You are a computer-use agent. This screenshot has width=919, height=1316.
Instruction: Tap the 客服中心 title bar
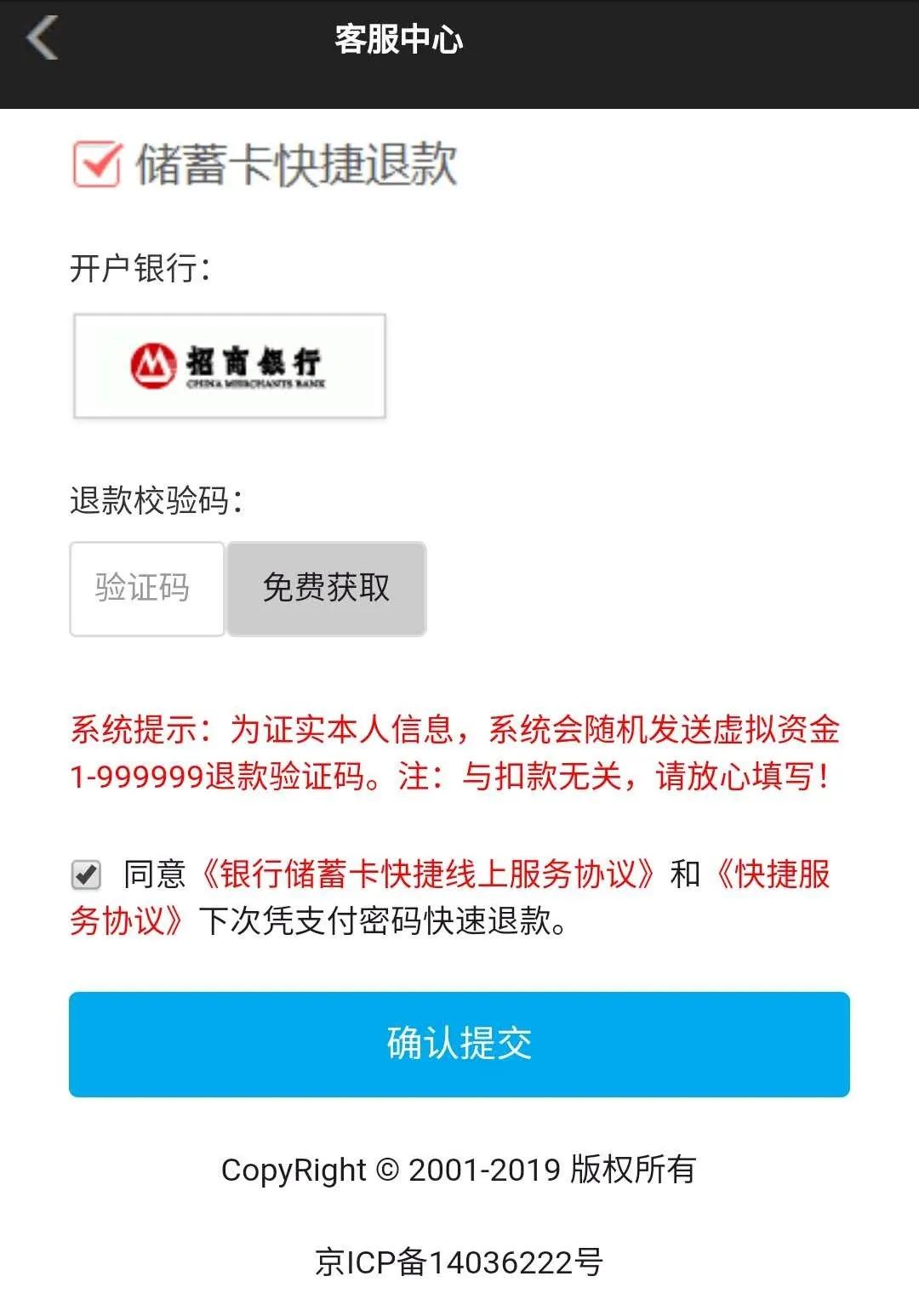coord(398,37)
